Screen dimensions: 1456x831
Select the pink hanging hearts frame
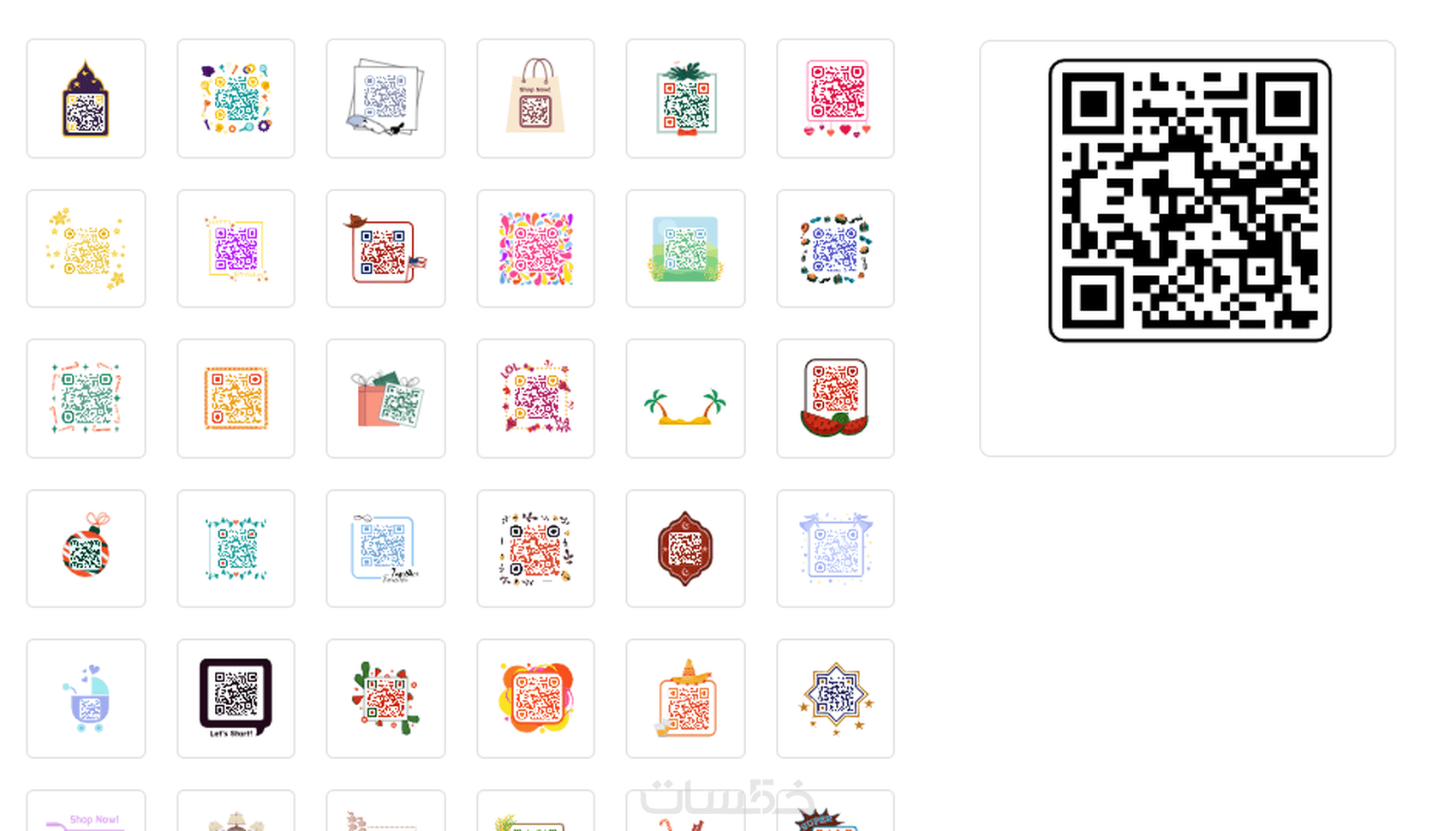[x=835, y=99]
